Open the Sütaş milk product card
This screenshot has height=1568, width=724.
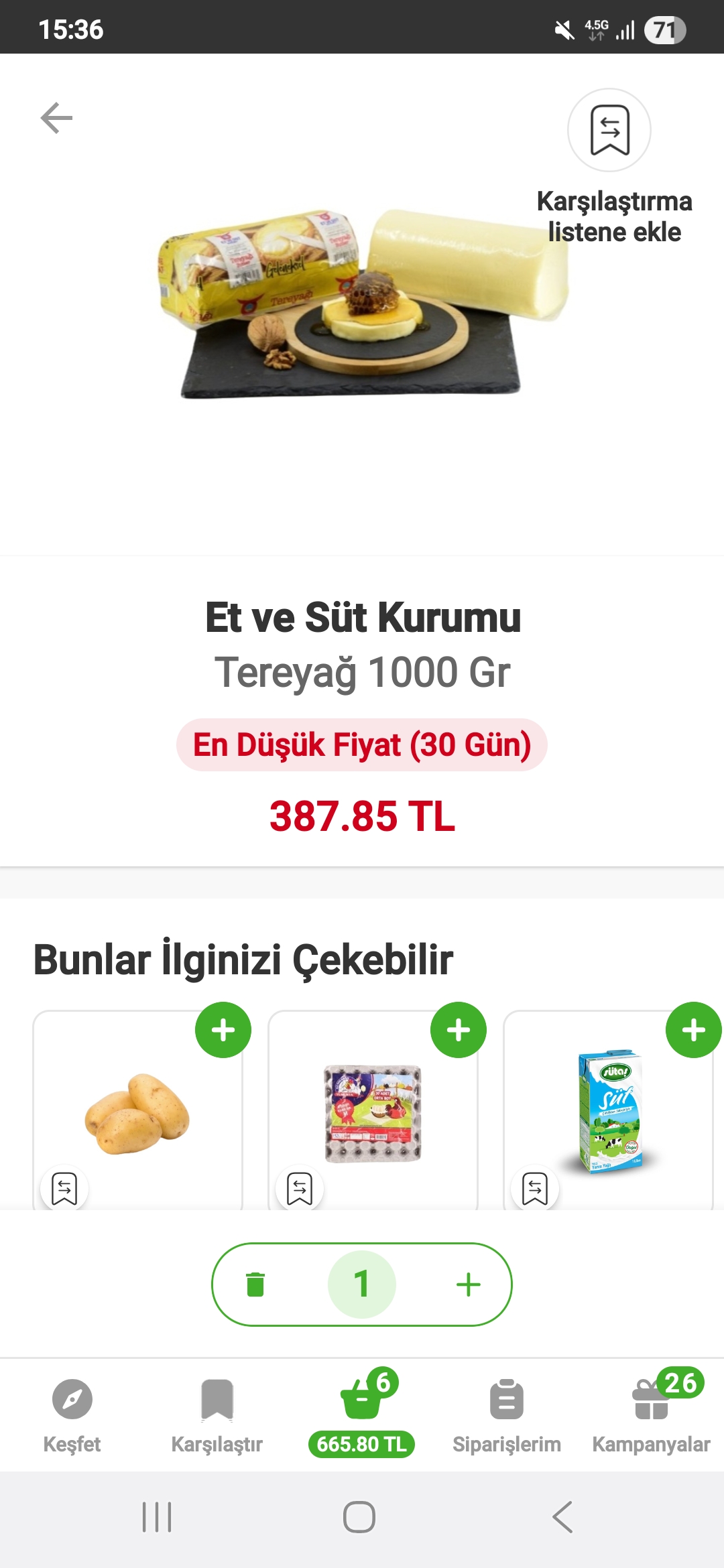[608, 1114]
